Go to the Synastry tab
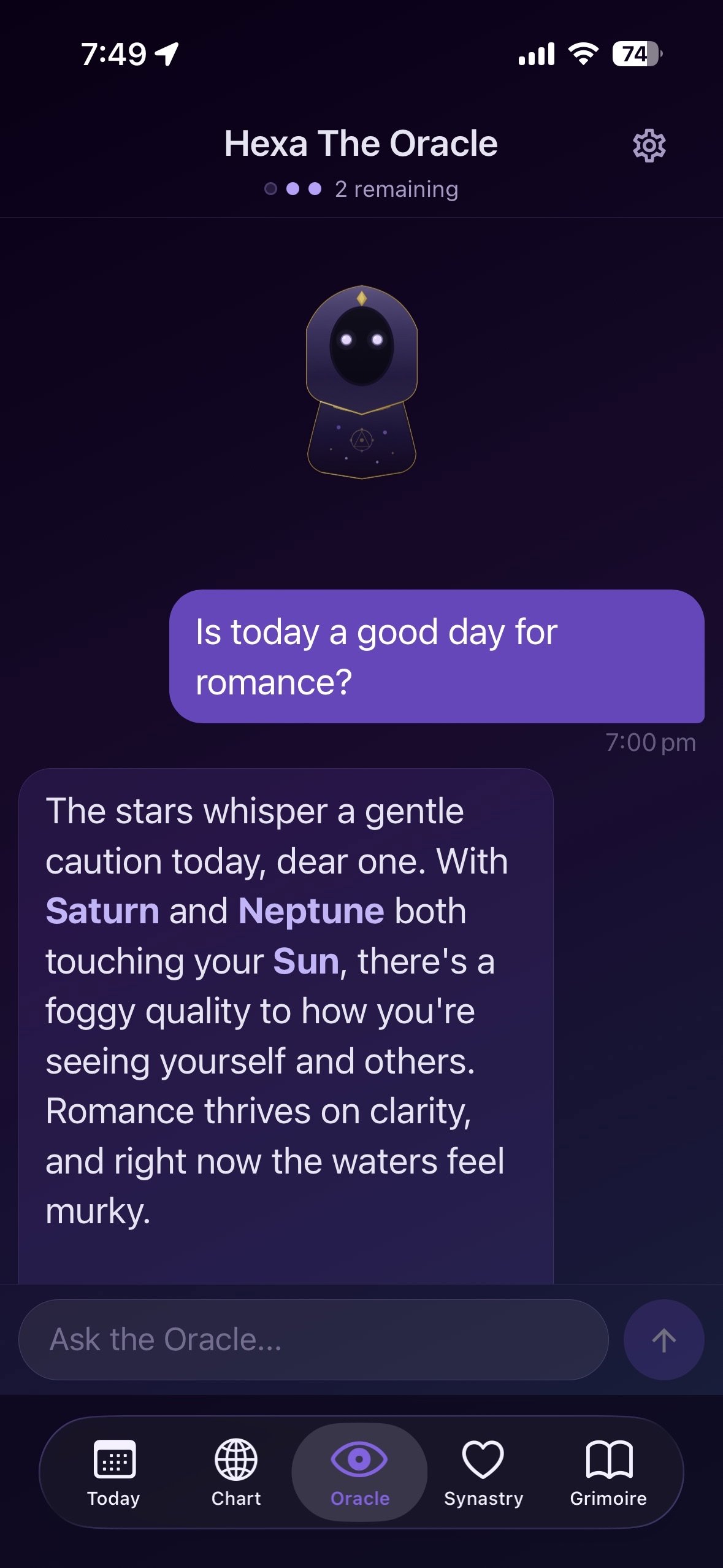This screenshot has width=723, height=1568. [x=483, y=1472]
